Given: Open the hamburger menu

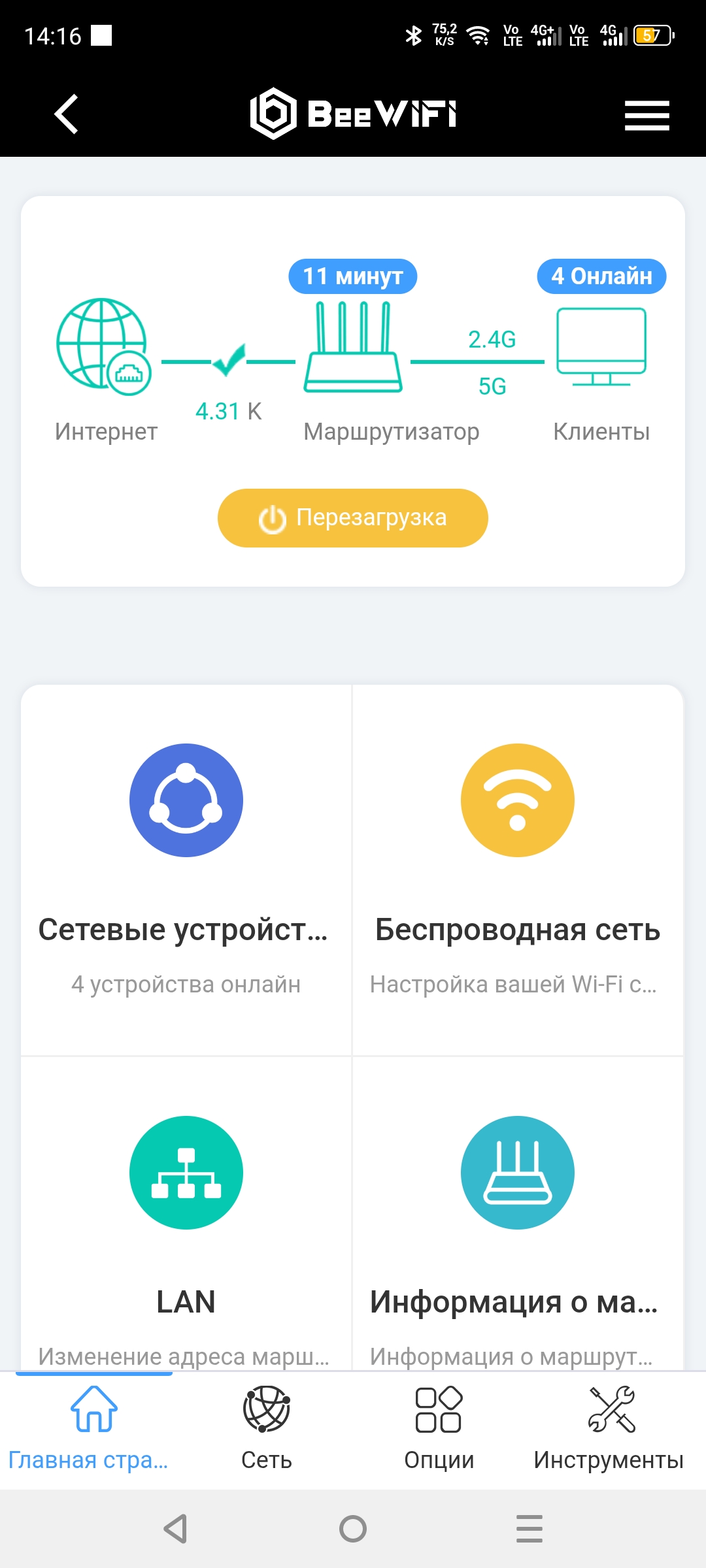Looking at the screenshot, I should click(647, 115).
